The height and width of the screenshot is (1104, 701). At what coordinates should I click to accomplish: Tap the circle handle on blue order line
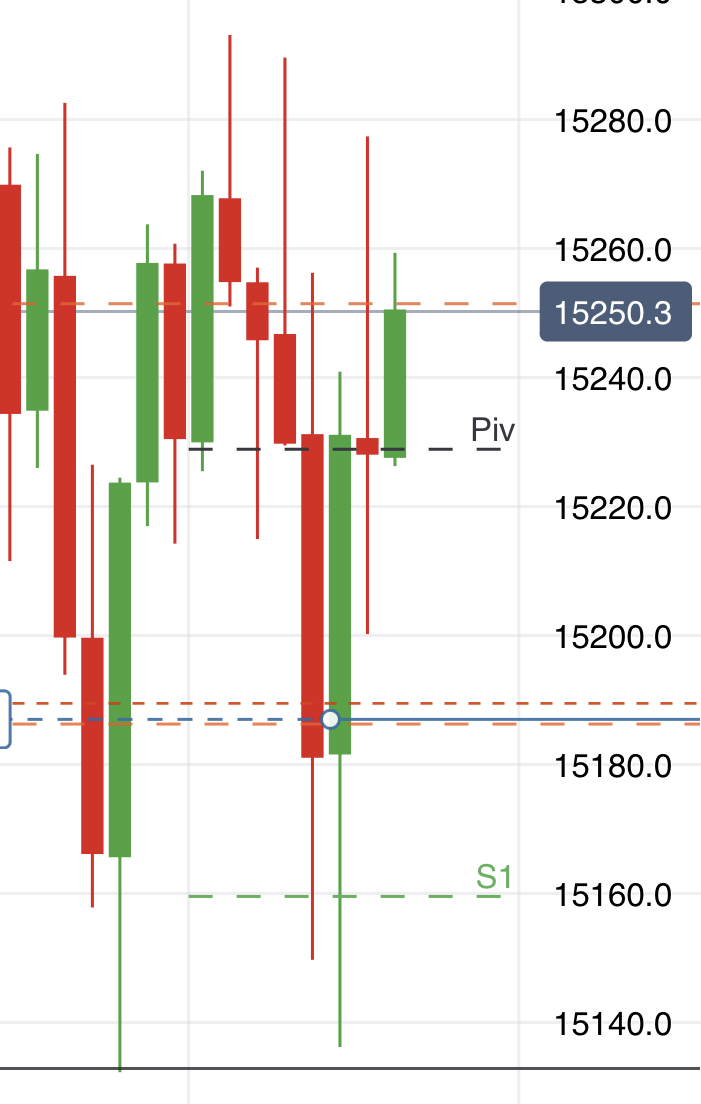tap(330, 719)
